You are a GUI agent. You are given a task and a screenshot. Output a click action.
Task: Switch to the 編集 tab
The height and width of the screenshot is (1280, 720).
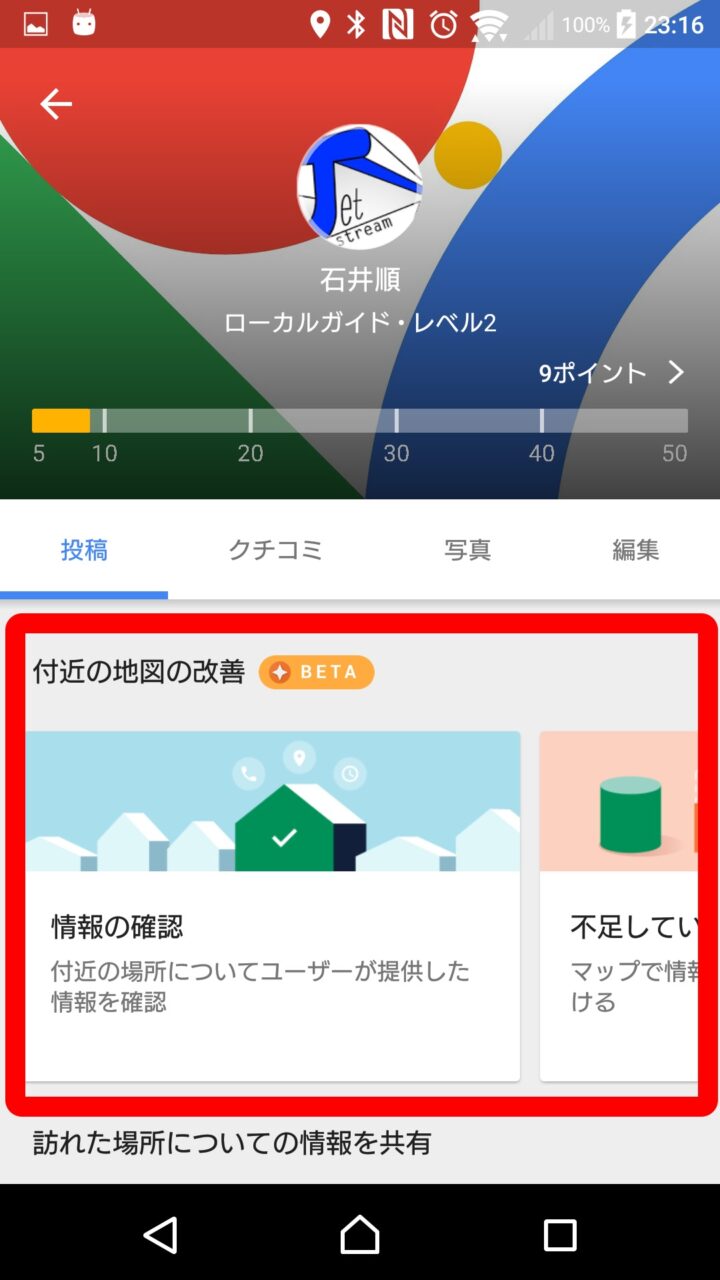click(x=636, y=550)
